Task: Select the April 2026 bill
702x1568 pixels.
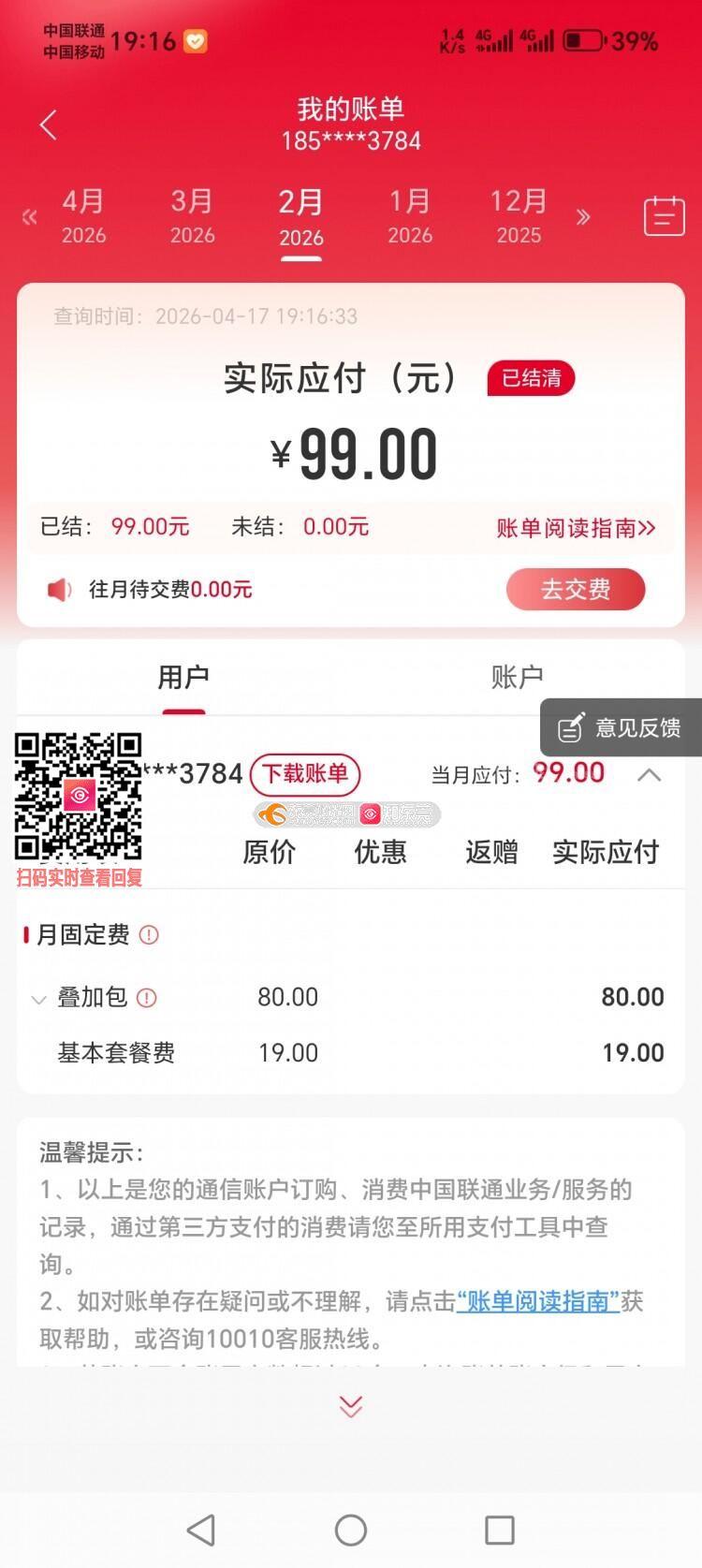Action: [83, 216]
